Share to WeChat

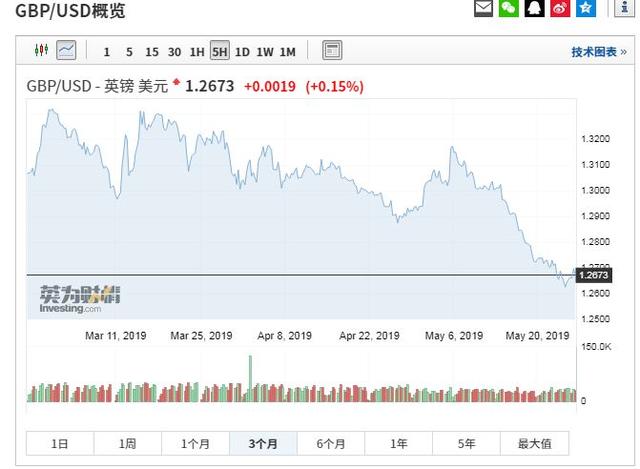pyautogui.click(x=509, y=8)
